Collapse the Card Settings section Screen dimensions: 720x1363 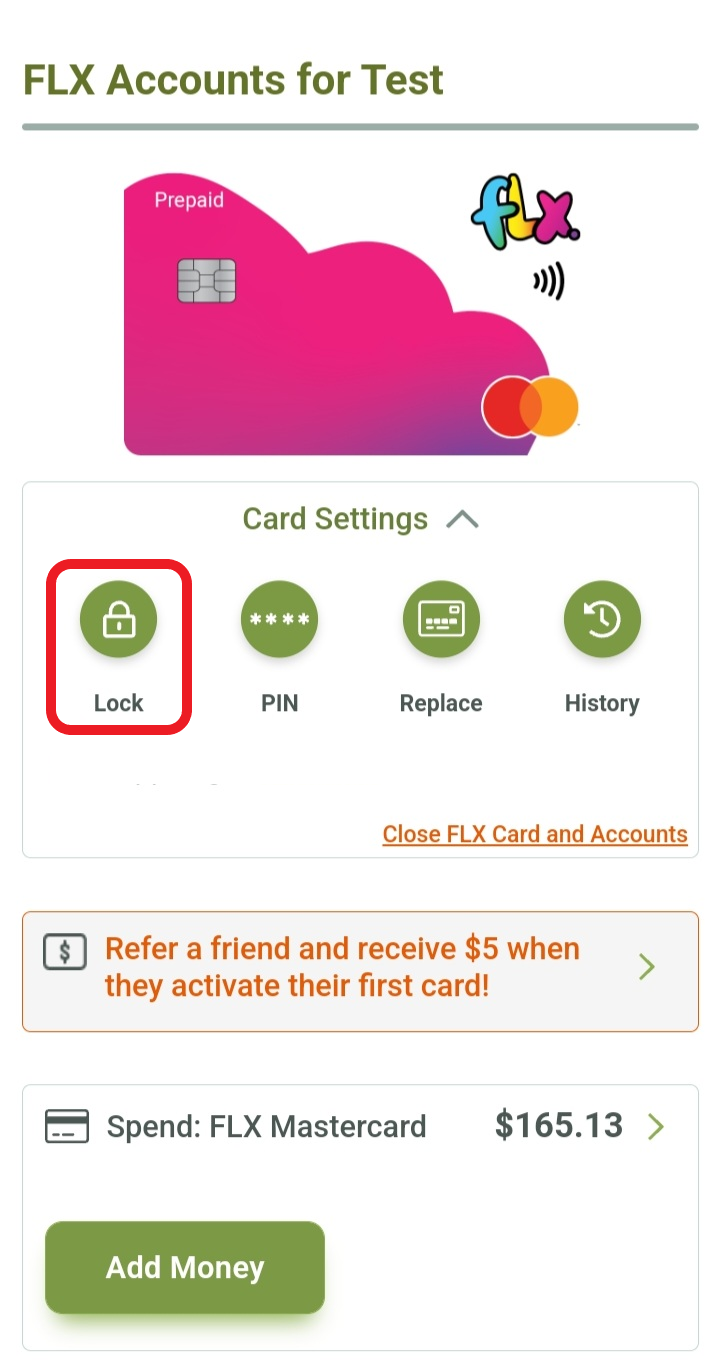coord(461,520)
